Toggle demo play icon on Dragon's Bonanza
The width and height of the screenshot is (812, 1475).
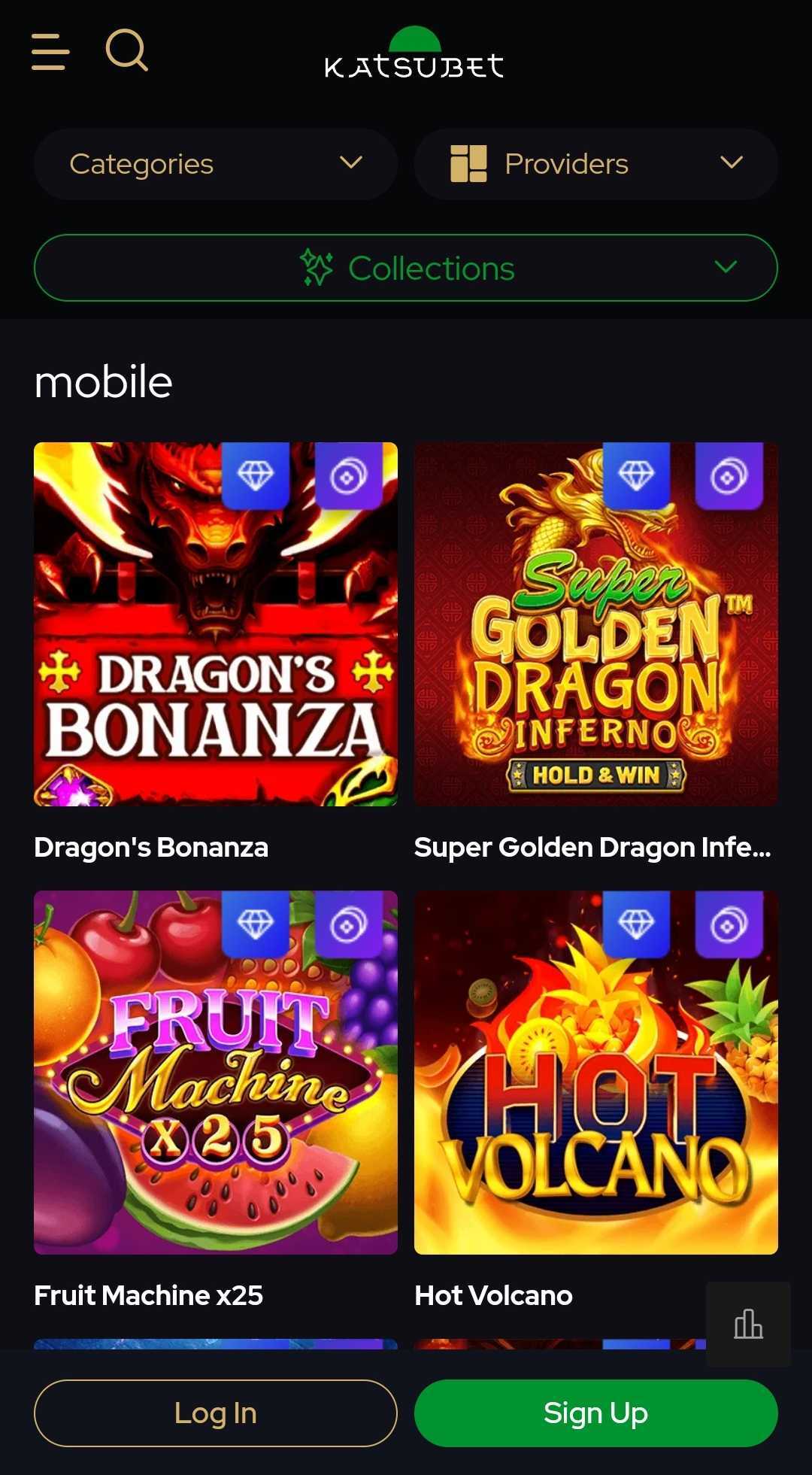point(349,474)
